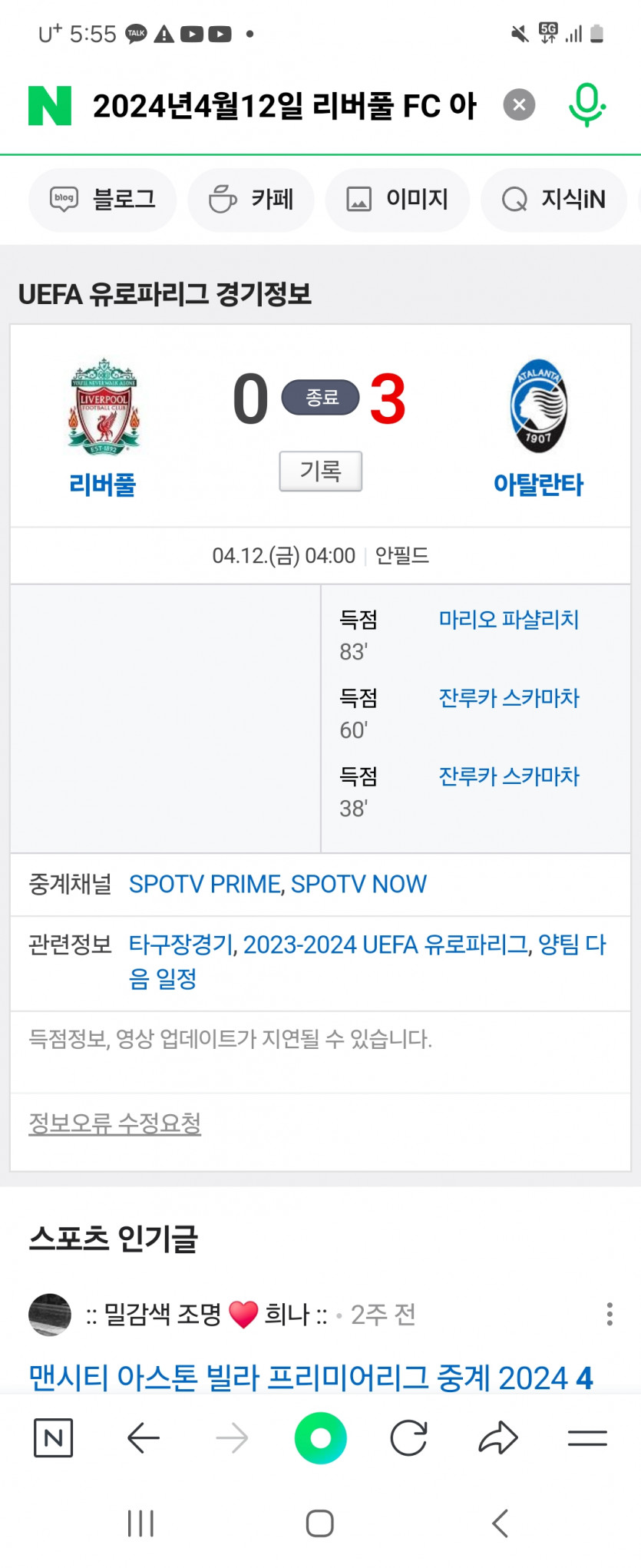
Task: Switch to the 지식iN tab
Action: point(553,200)
